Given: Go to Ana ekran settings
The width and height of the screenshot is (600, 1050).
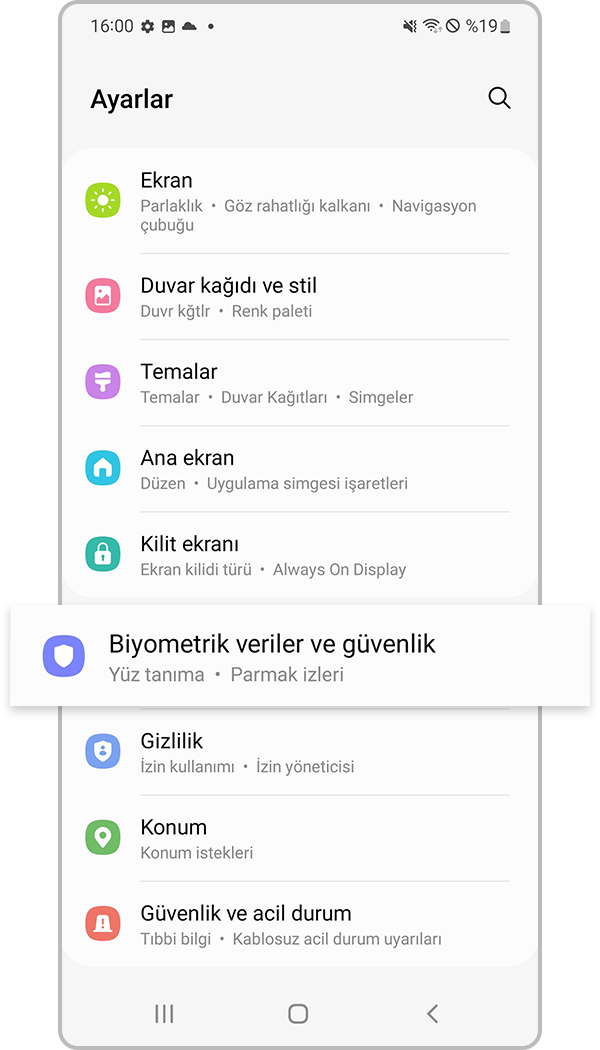Looking at the screenshot, I should point(300,468).
